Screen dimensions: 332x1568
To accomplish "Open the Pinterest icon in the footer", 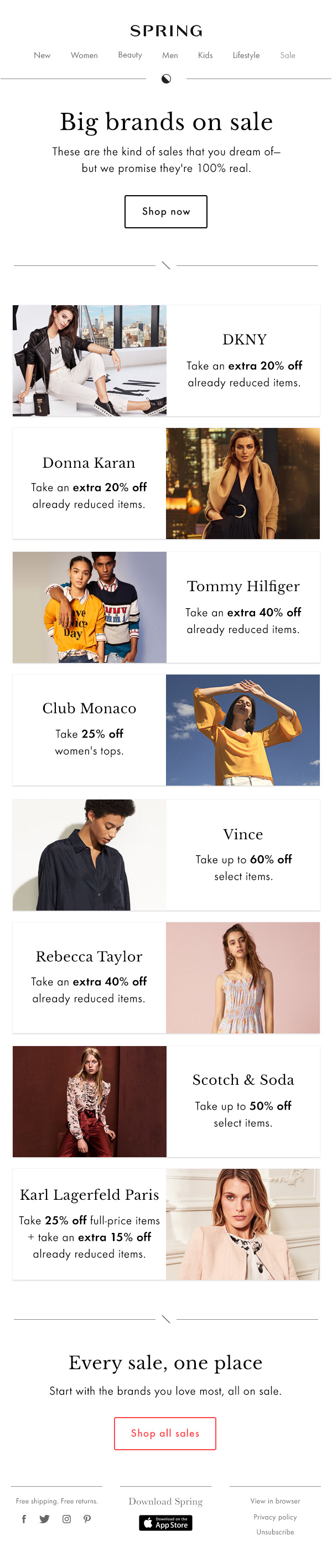I will point(88,1519).
